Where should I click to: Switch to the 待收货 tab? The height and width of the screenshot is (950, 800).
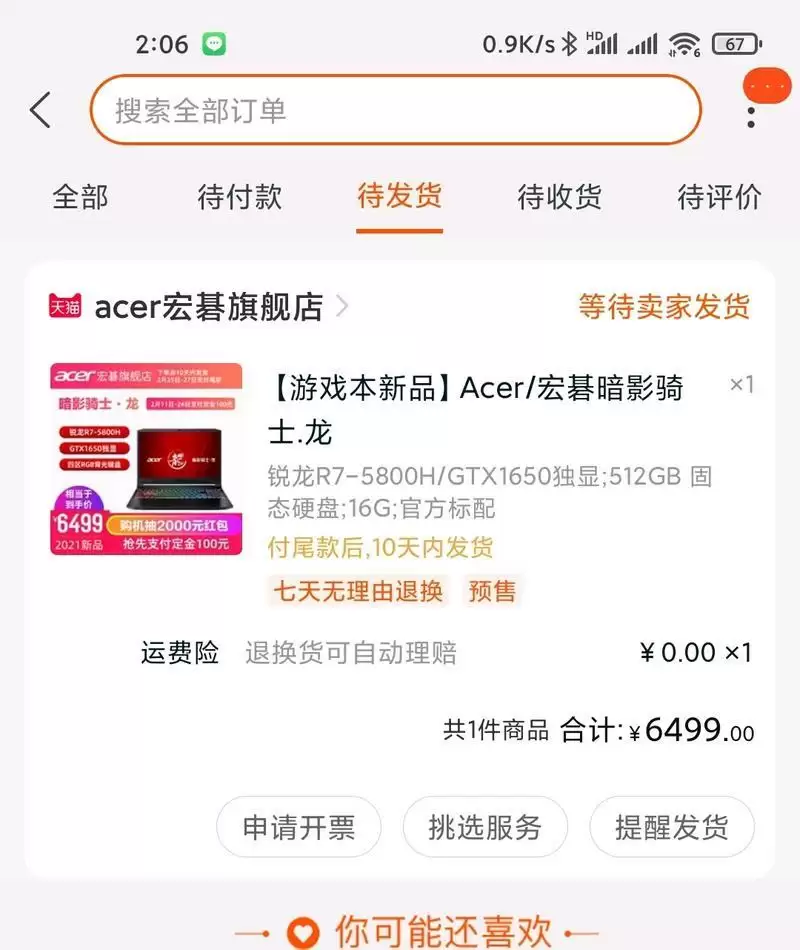tap(559, 197)
